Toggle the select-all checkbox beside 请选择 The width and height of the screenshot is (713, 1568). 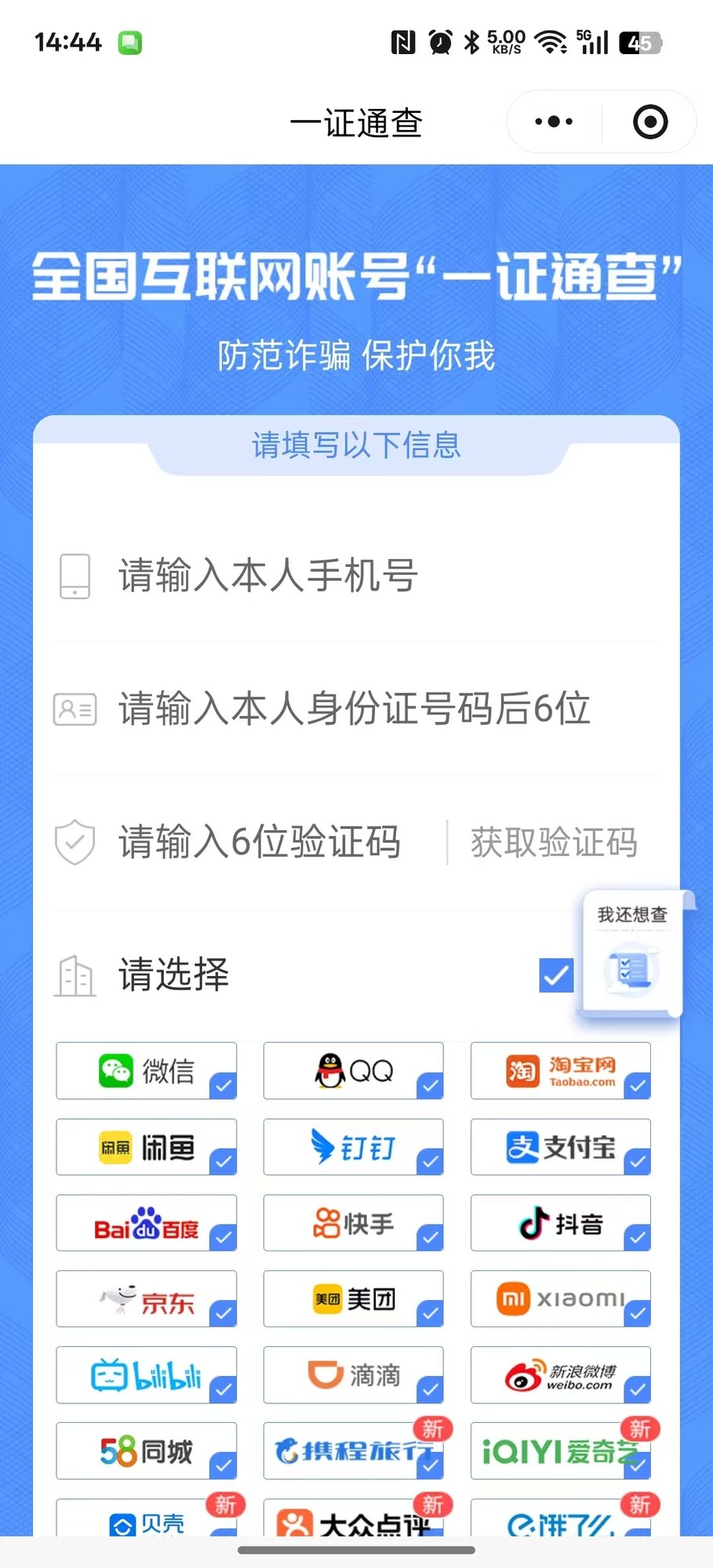tap(556, 976)
